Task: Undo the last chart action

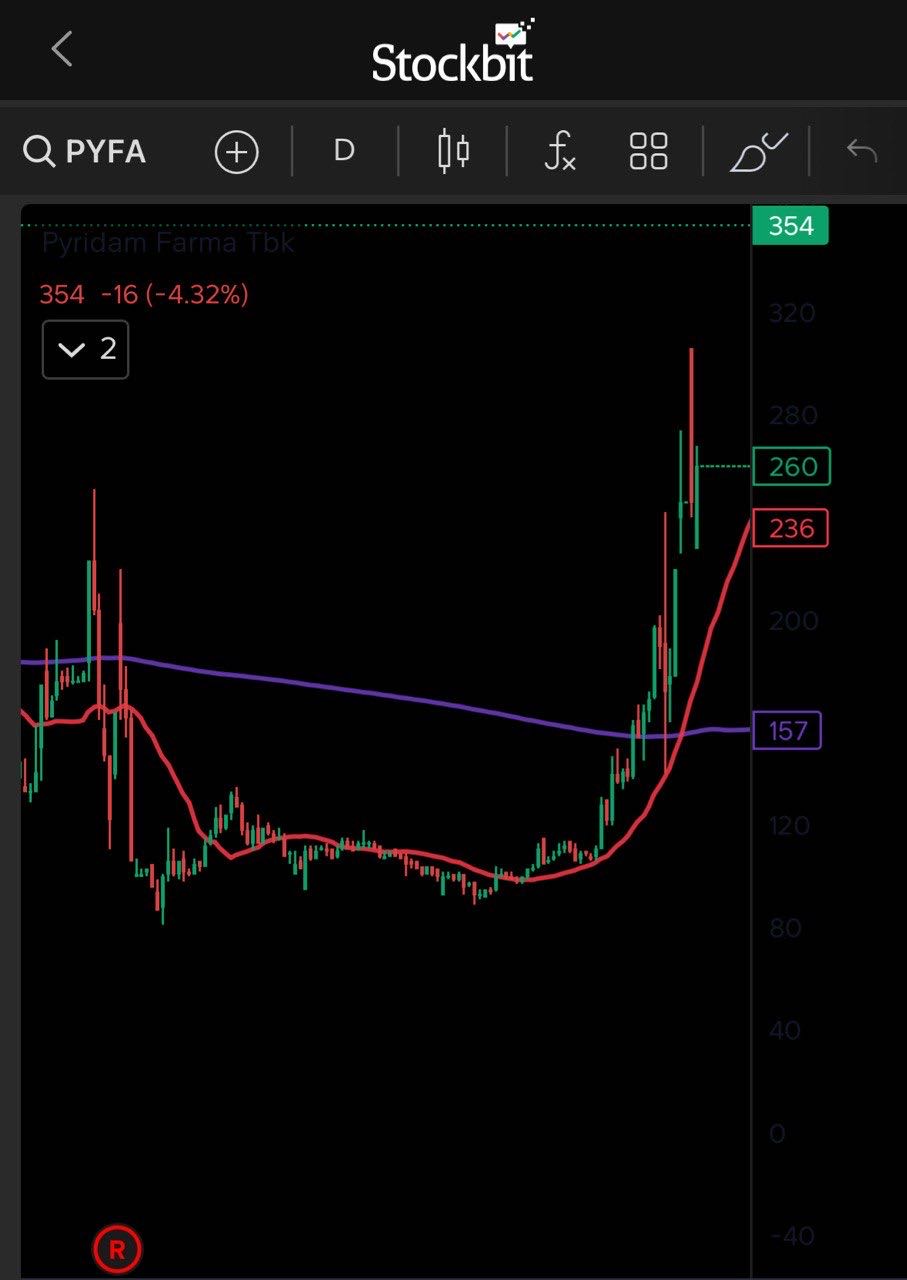Action: click(x=861, y=152)
